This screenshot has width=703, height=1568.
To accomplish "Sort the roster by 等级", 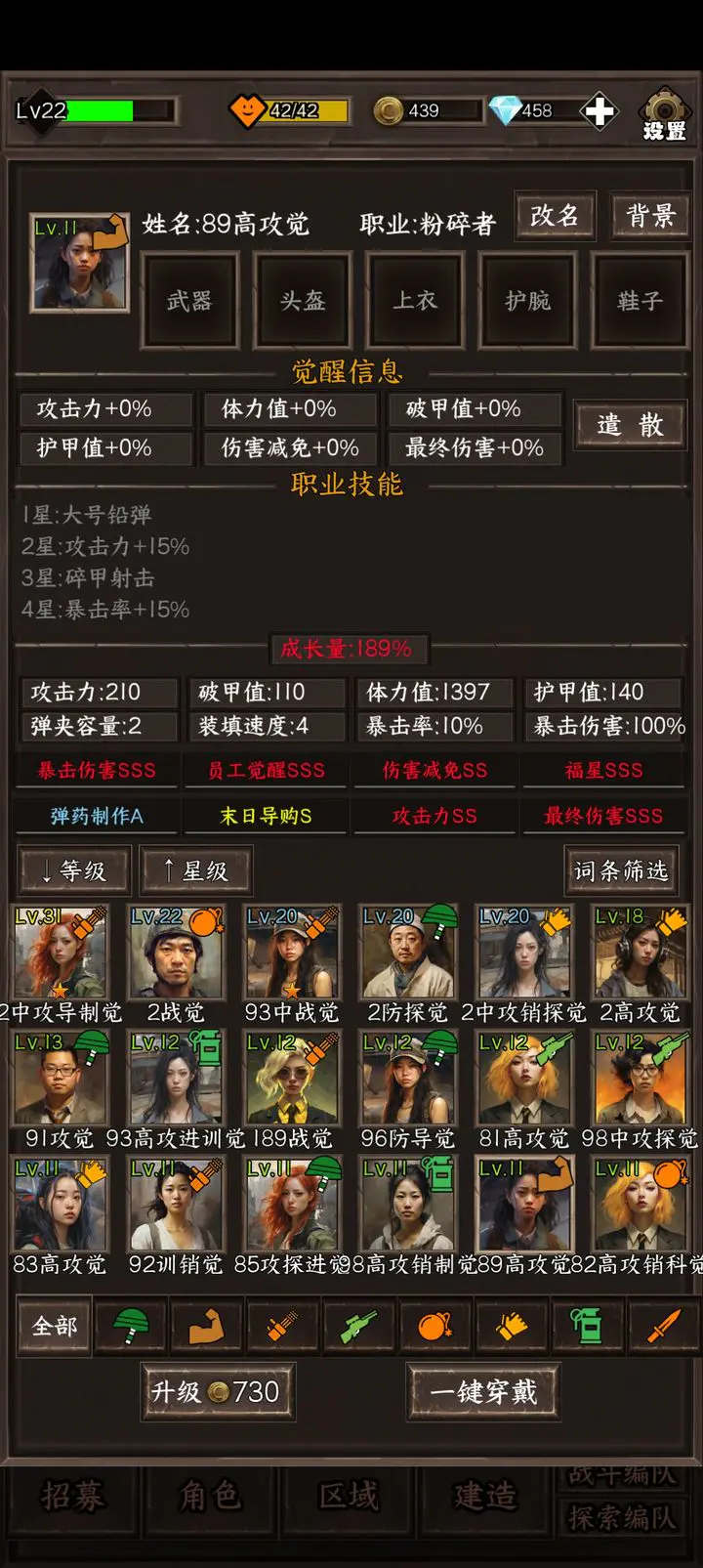I will click(x=74, y=870).
